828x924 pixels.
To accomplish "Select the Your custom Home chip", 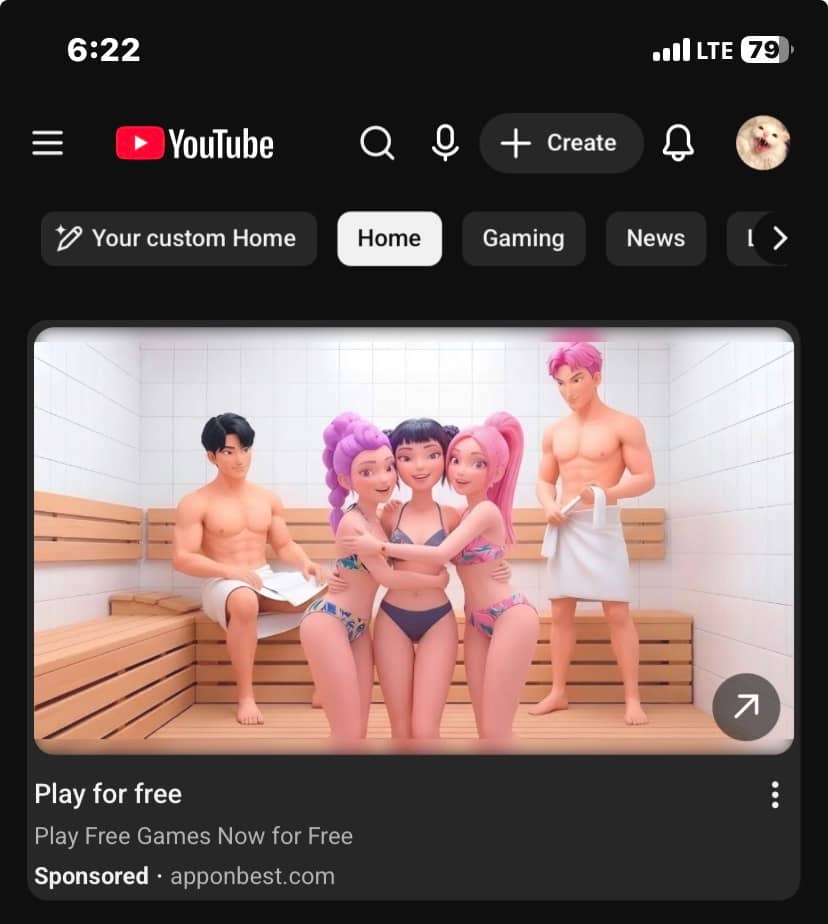I will [179, 239].
